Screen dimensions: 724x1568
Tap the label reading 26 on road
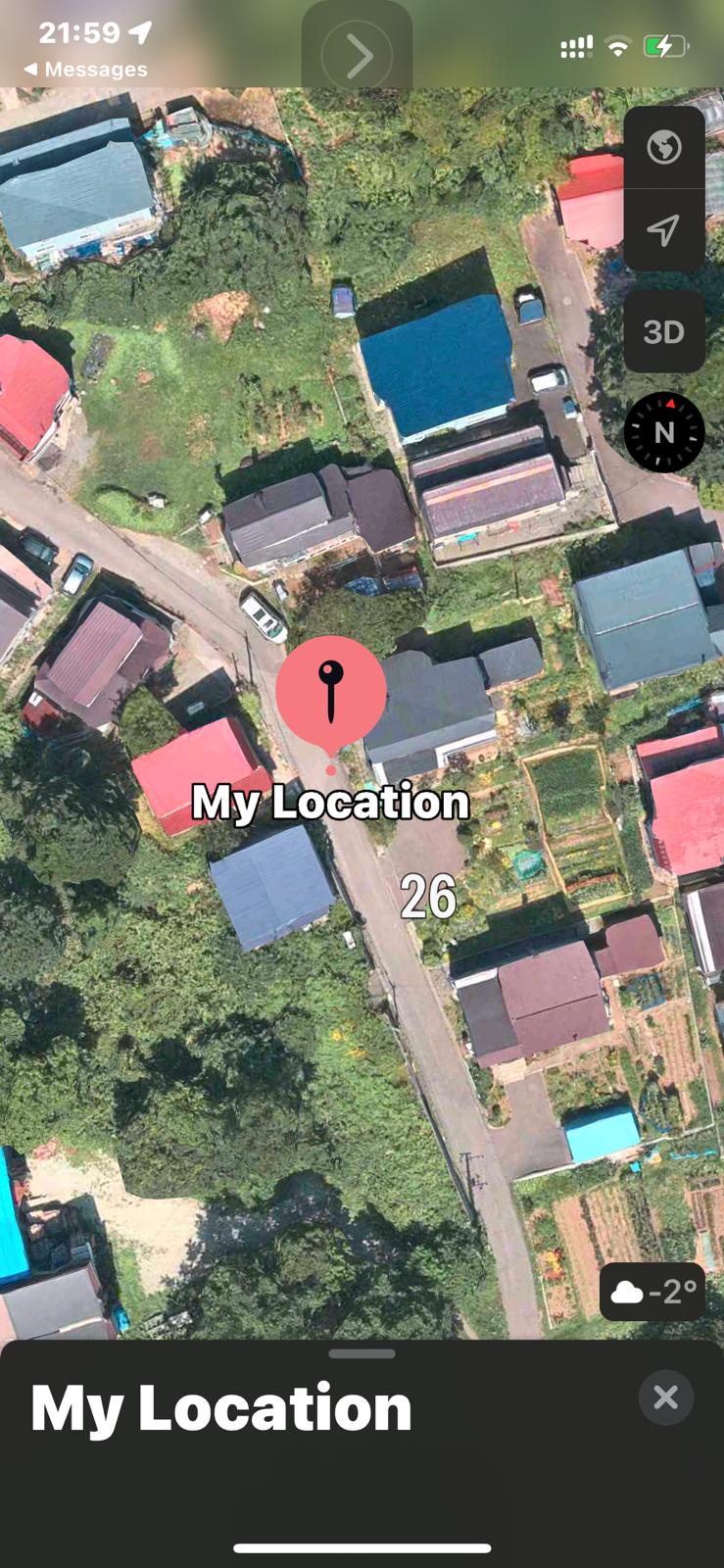point(429,895)
